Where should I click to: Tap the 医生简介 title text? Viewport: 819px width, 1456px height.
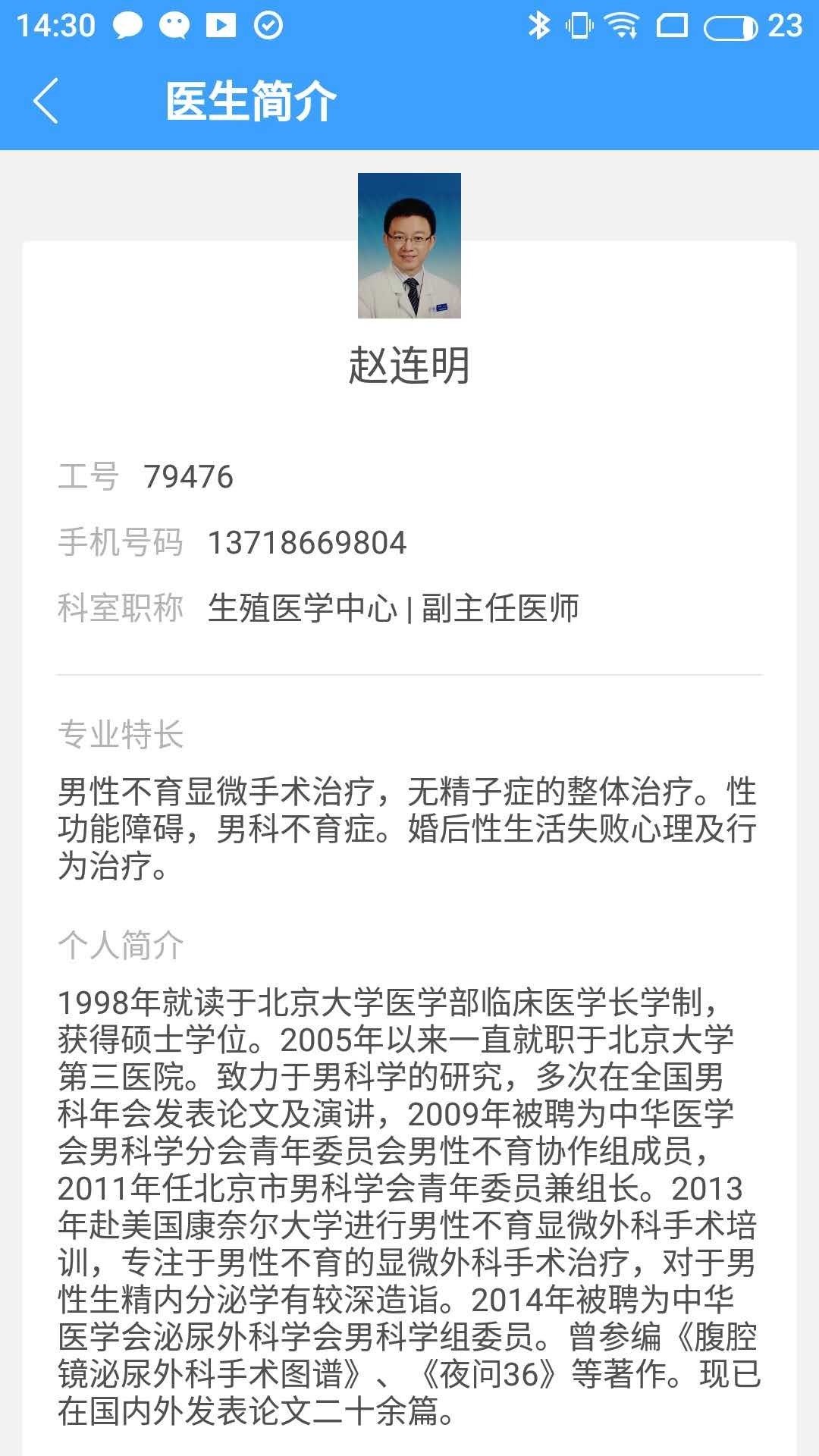[x=250, y=100]
